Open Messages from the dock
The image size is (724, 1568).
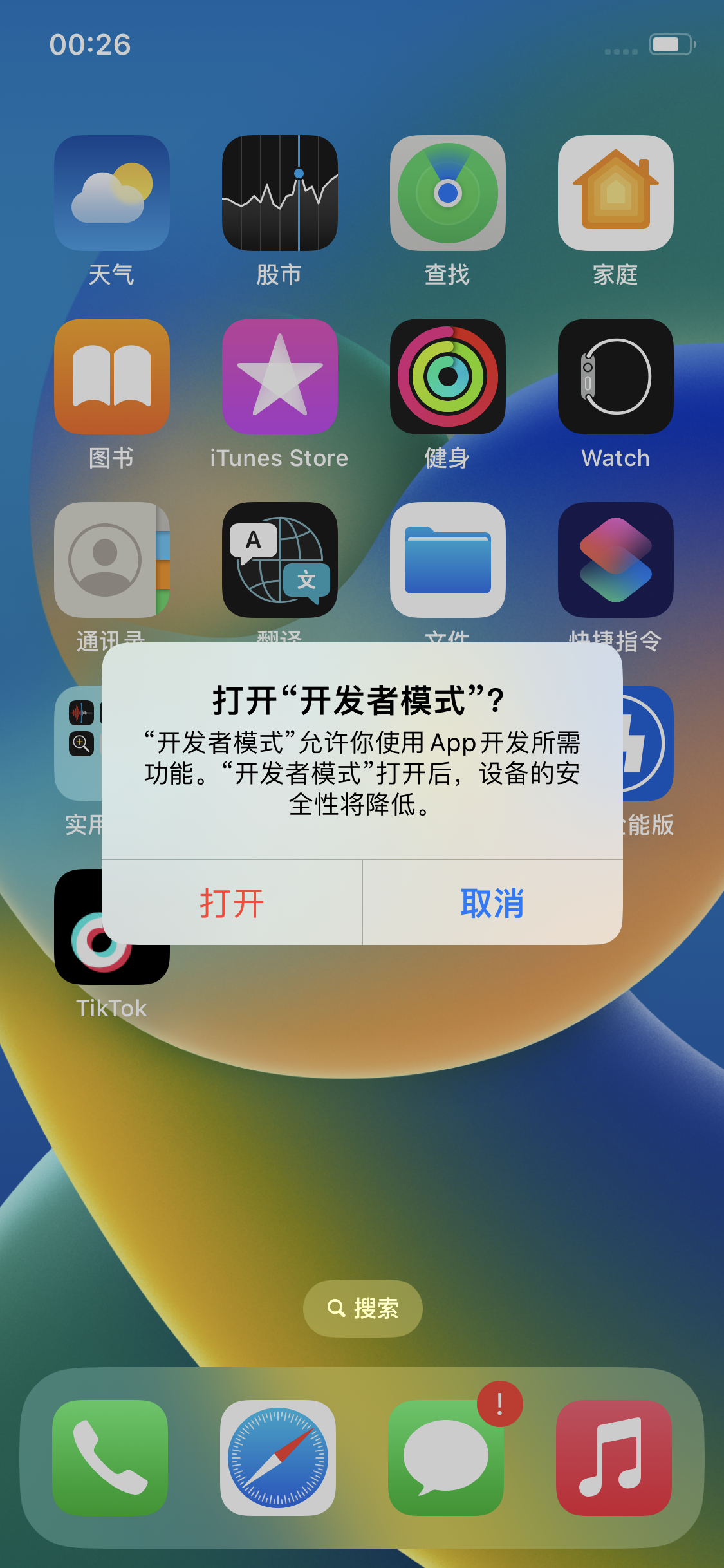446,1458
